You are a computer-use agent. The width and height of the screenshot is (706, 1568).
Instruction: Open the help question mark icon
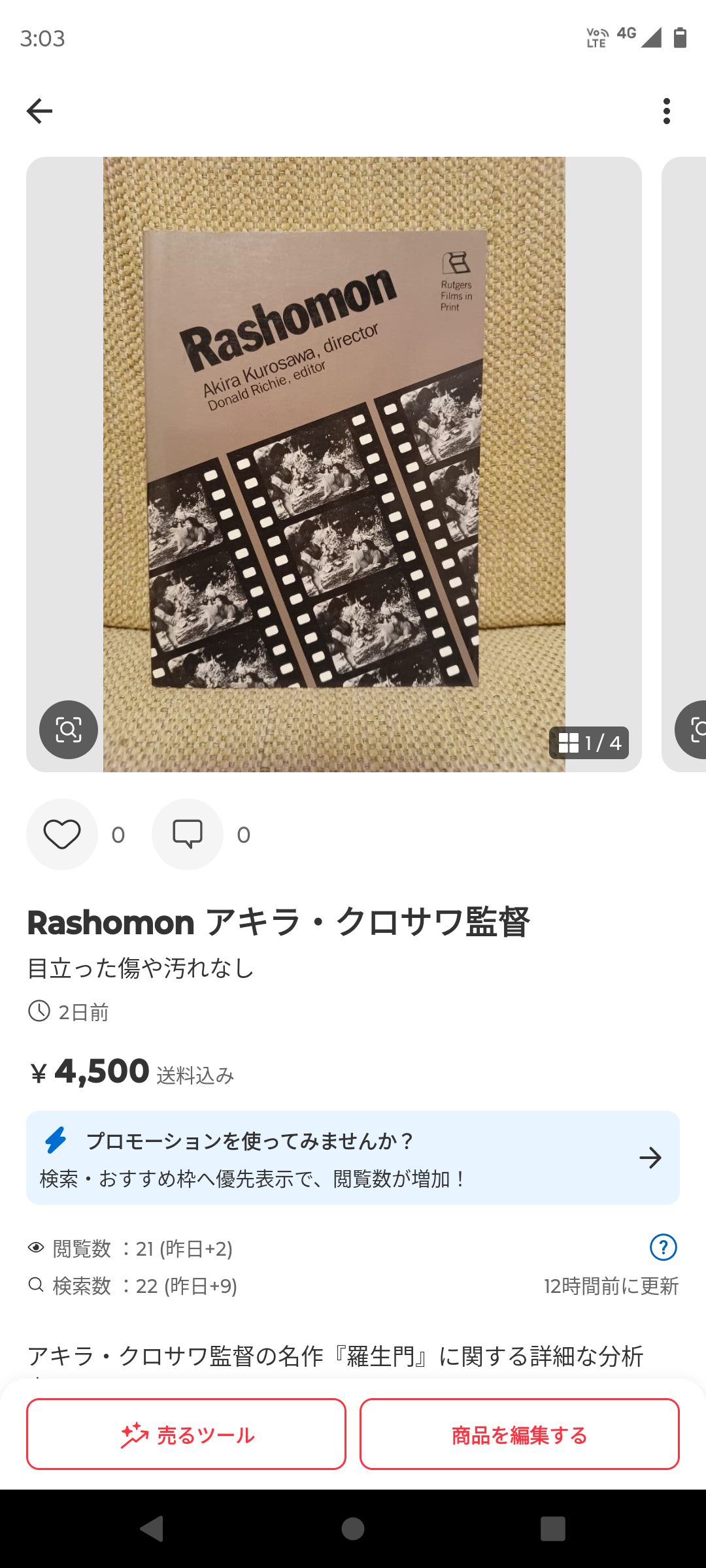pyautogui.click(x=663, y=1247)
